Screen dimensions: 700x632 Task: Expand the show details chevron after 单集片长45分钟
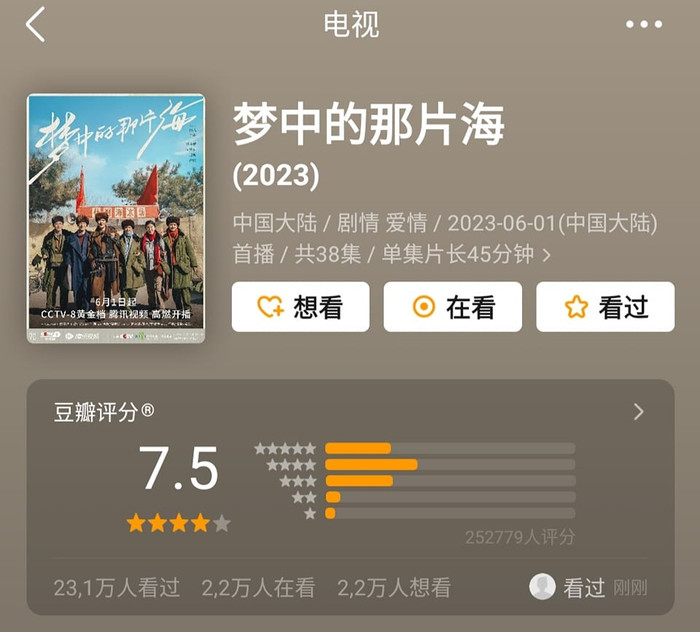click(546, 255)
